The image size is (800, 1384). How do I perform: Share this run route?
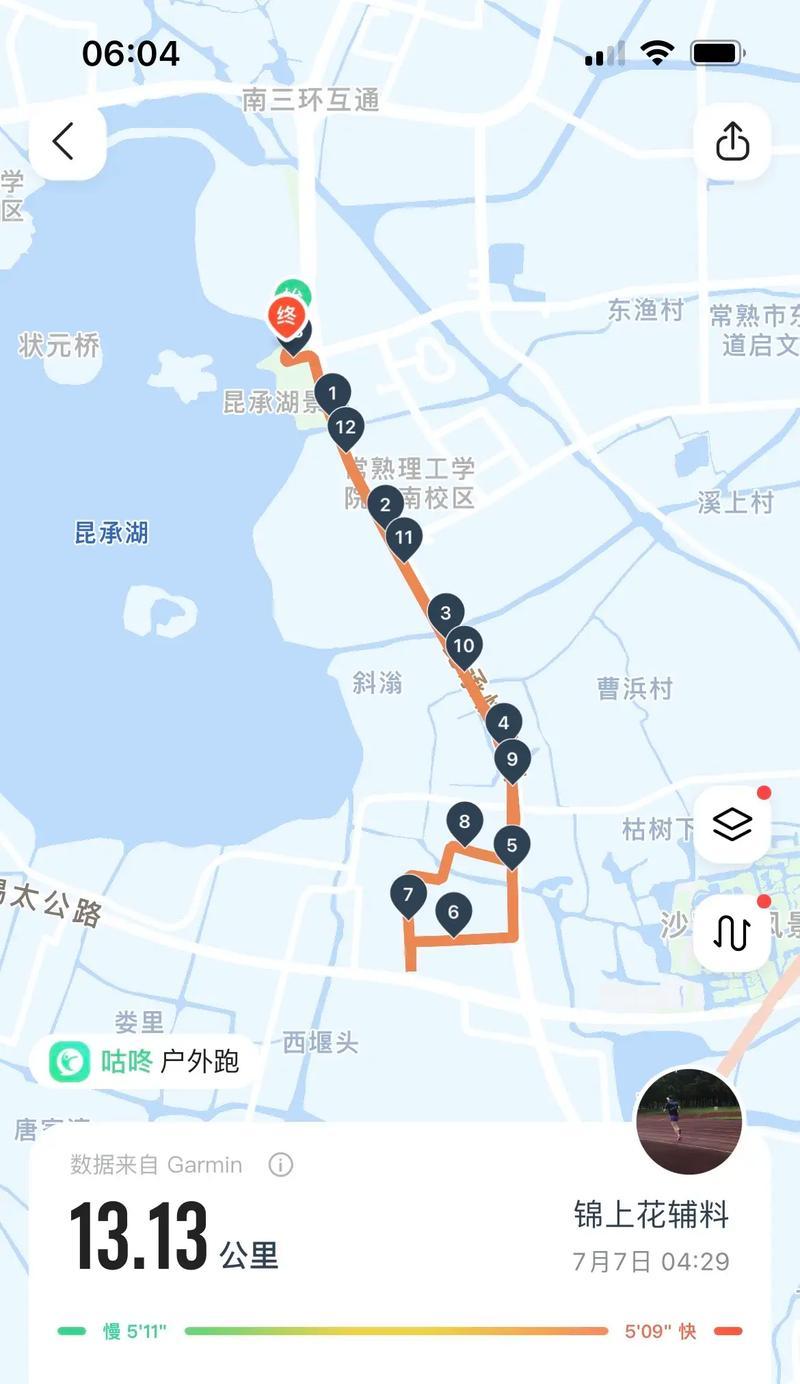click(732, 141)
